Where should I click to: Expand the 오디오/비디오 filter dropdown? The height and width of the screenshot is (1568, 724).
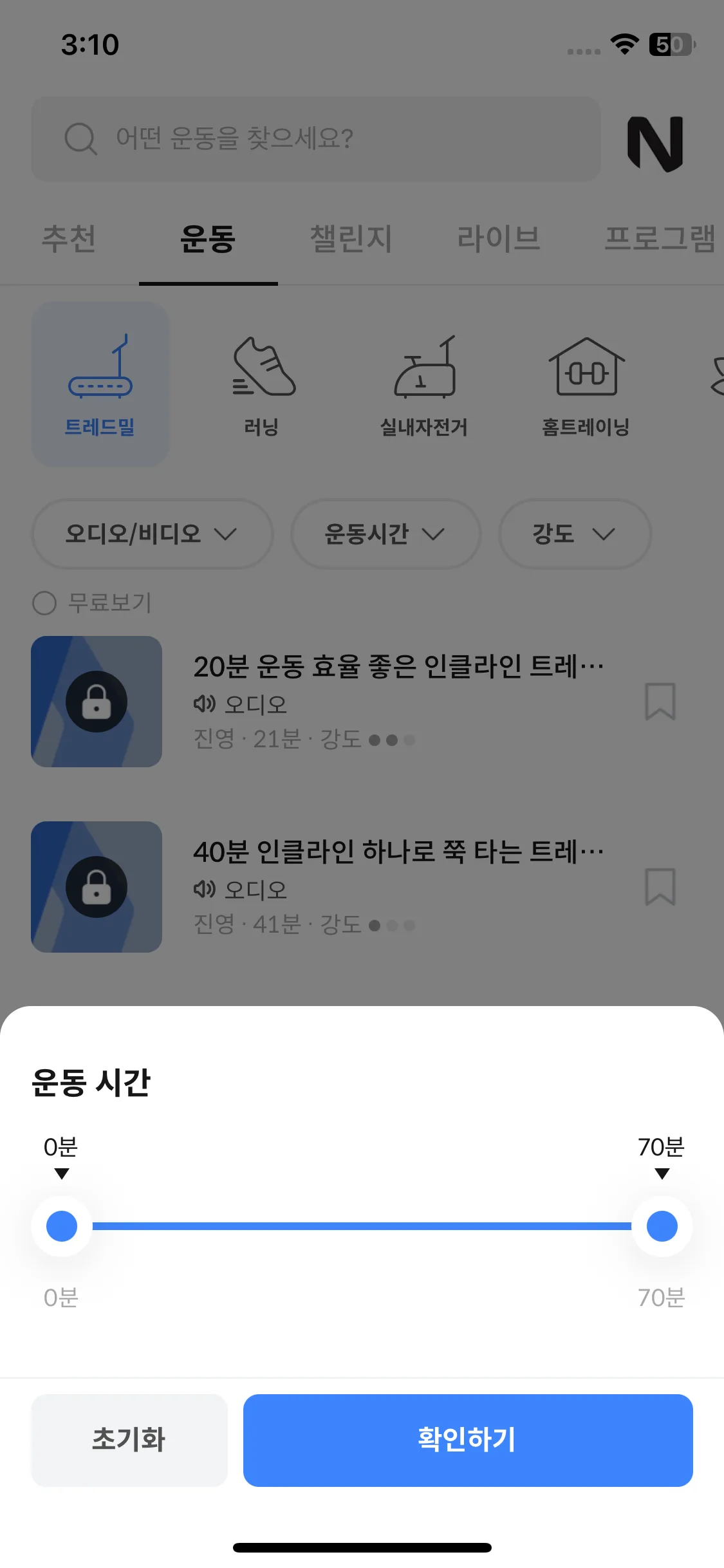pyautogui.click(x=152, y=534)
